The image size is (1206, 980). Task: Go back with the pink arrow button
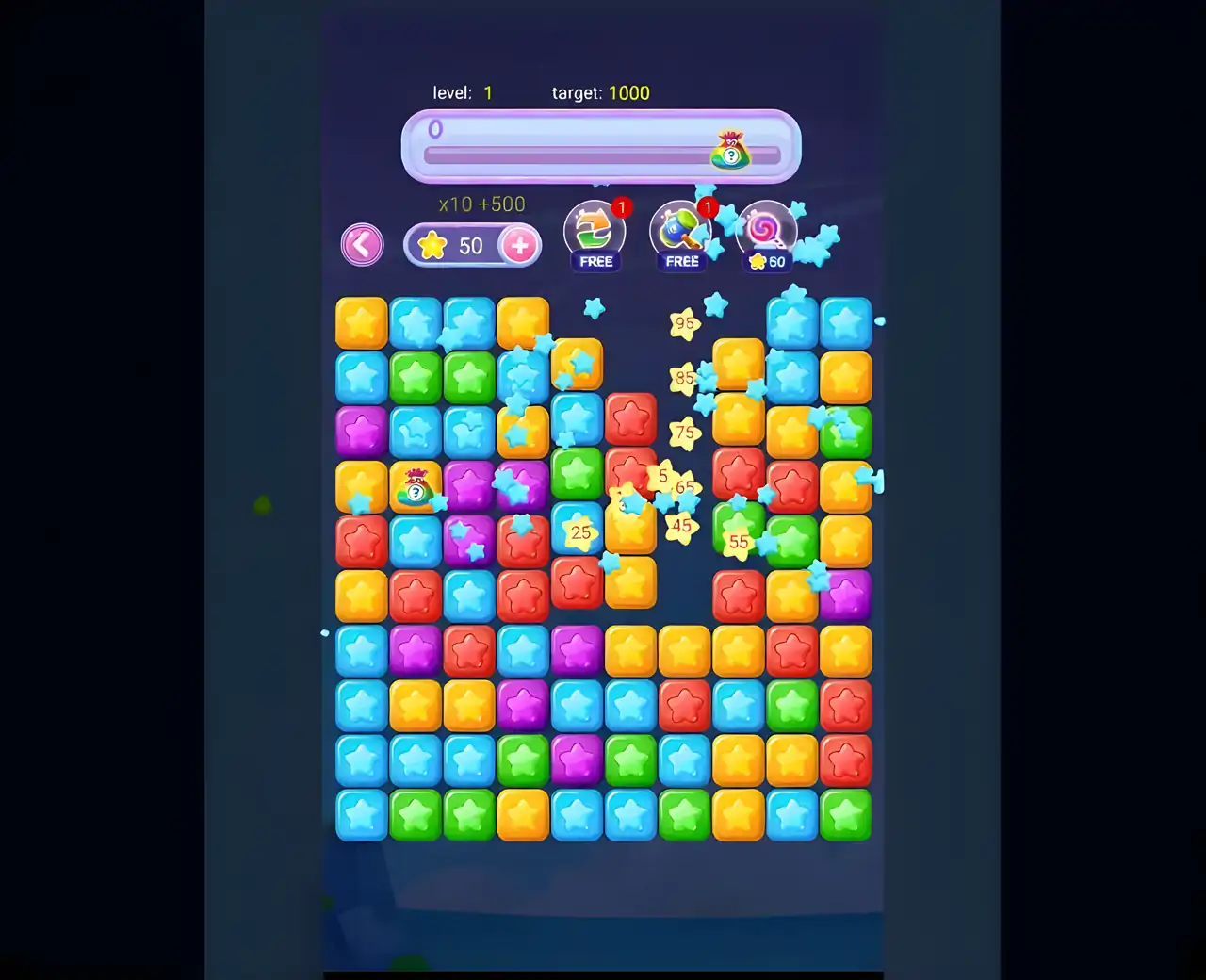pyautogui.click(x=362, y=245)
